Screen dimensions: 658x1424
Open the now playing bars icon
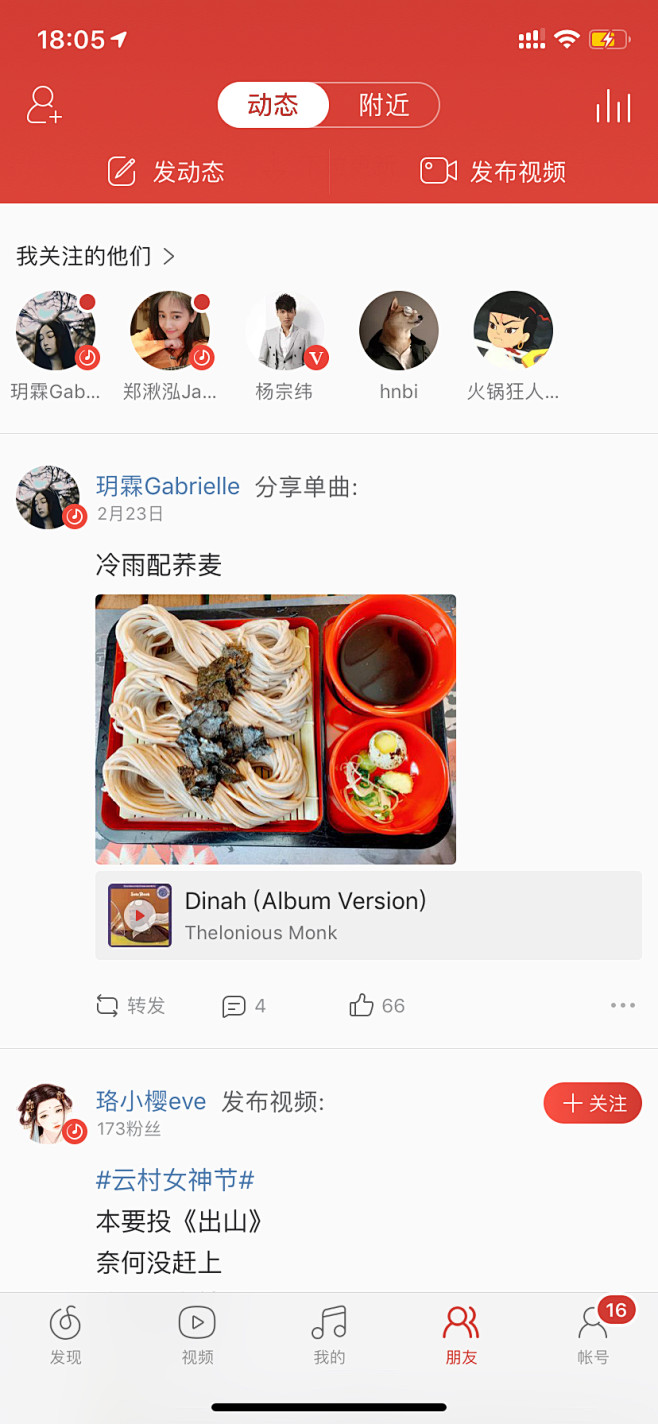pos(613,106)
